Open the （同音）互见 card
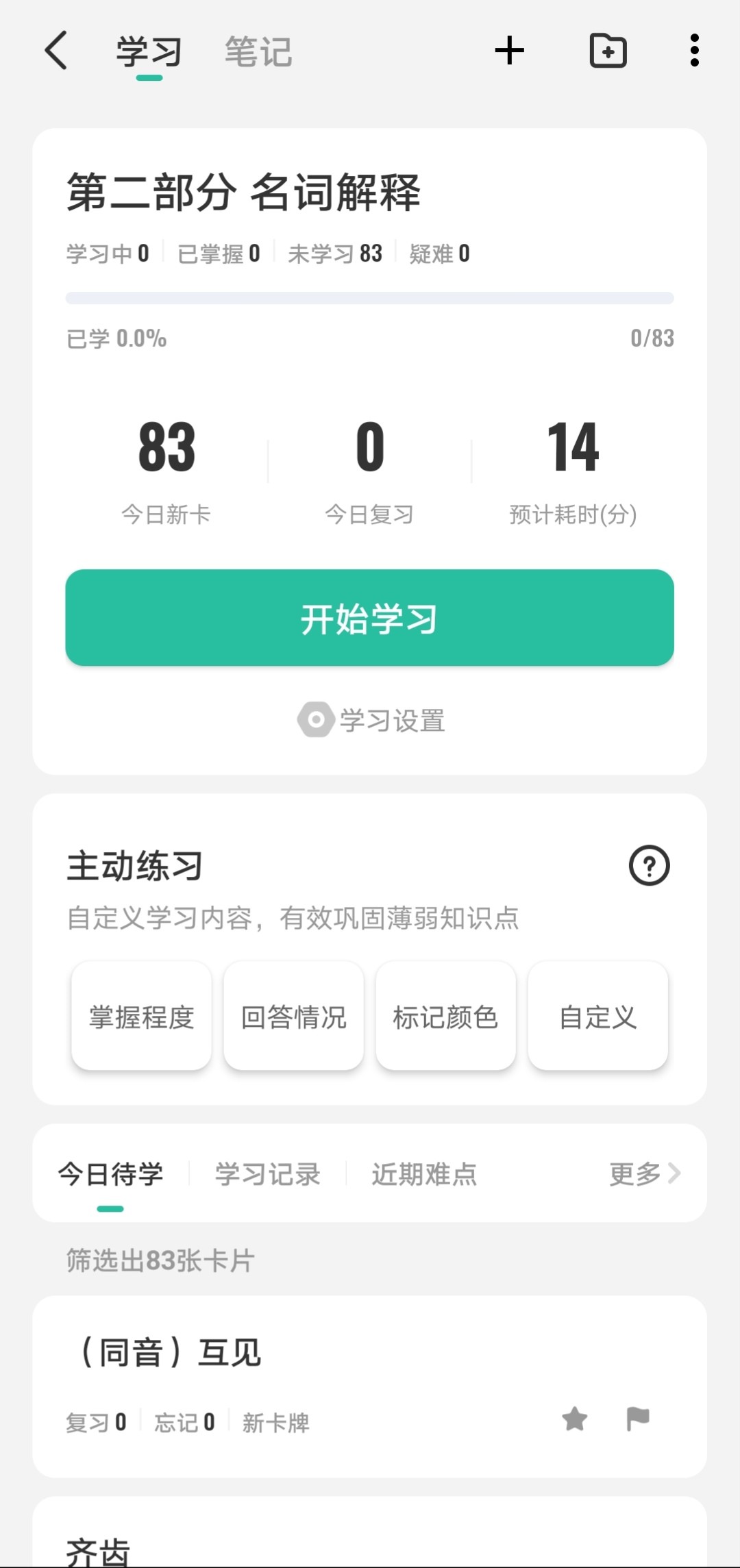740x1568 pixels. pyautogui.click(x=370, y=1386)
